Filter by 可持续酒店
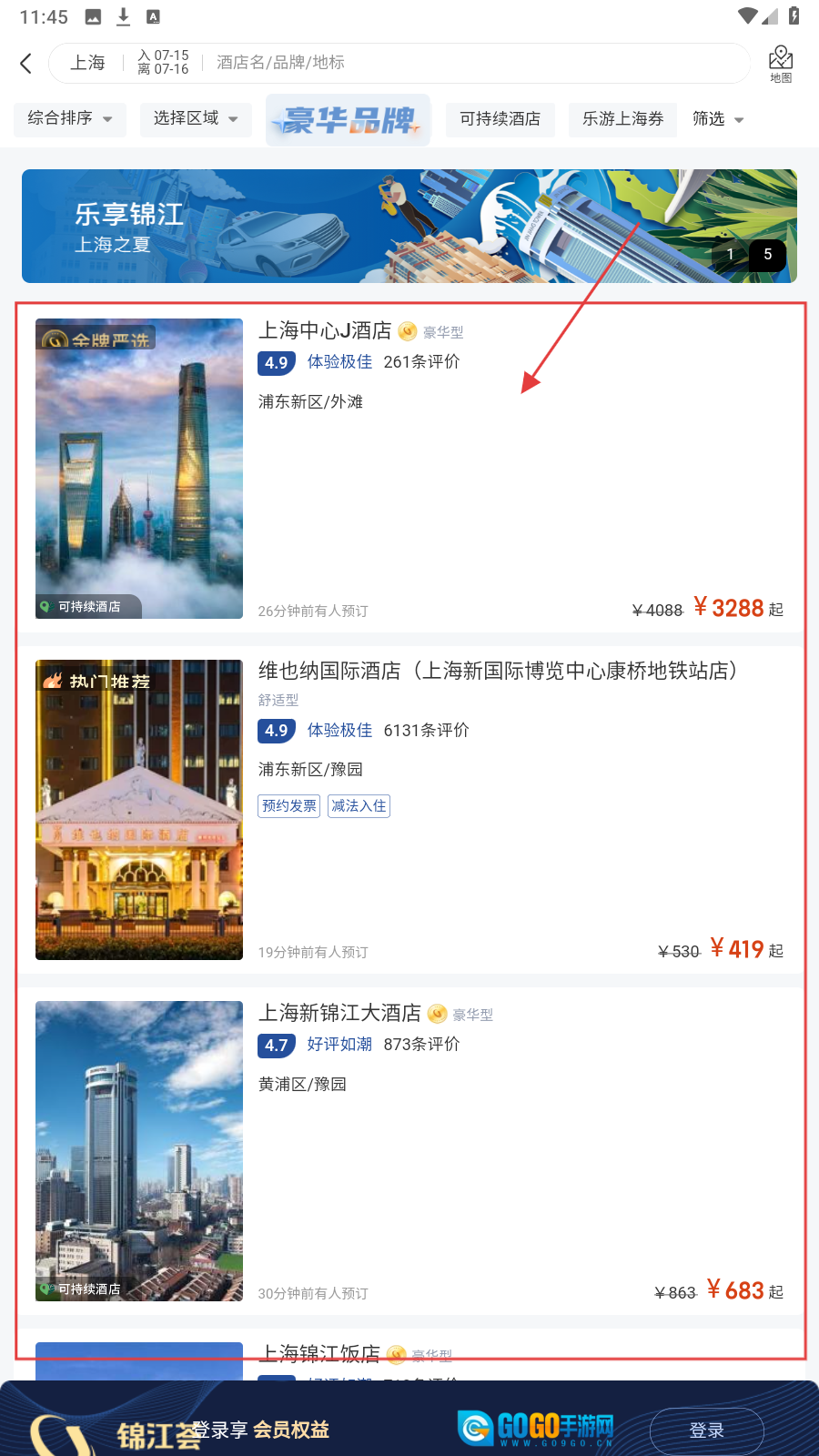The image size is (819, 1456). point(500,119)
